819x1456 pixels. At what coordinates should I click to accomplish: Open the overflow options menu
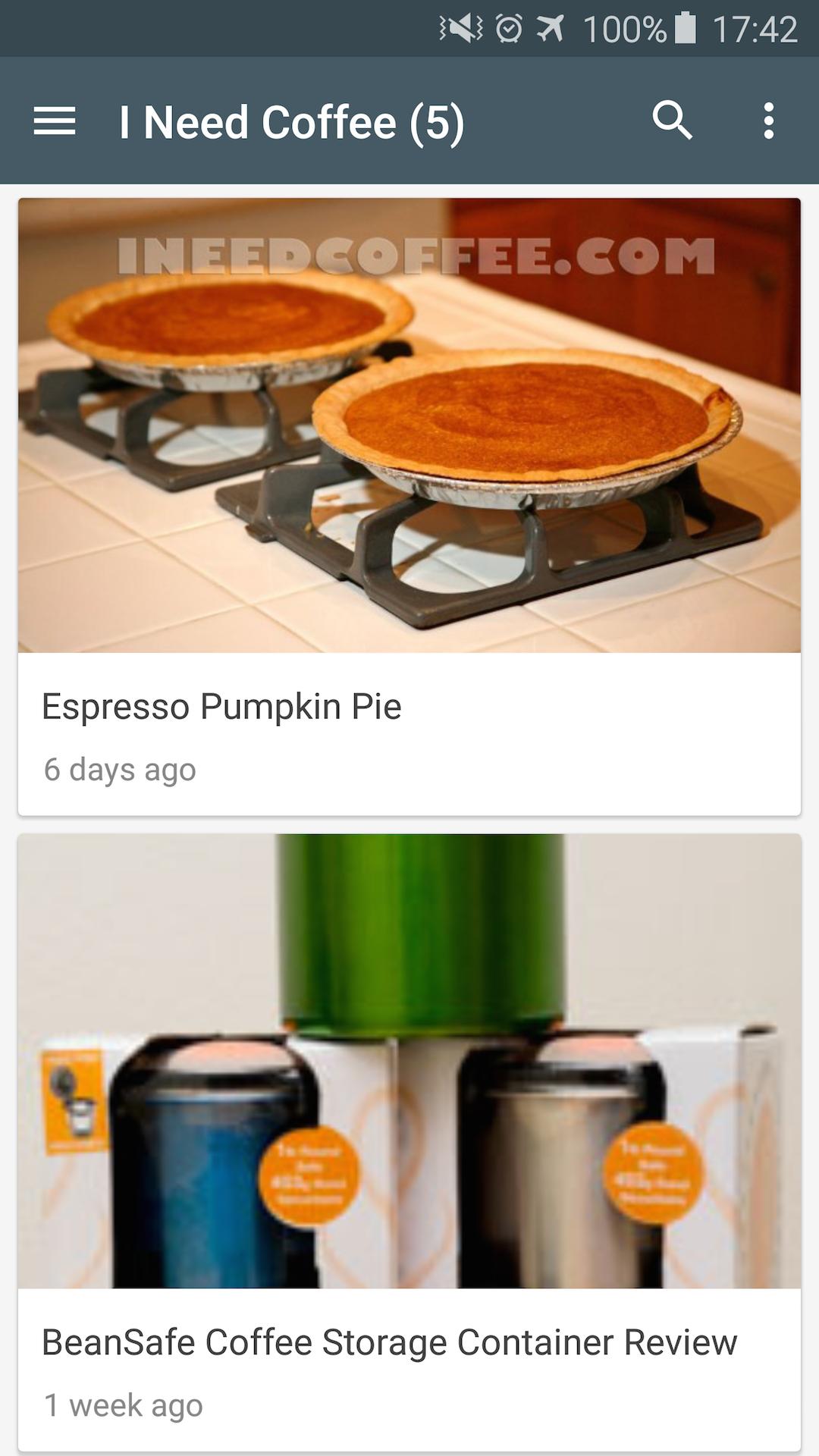coord(769,121)
